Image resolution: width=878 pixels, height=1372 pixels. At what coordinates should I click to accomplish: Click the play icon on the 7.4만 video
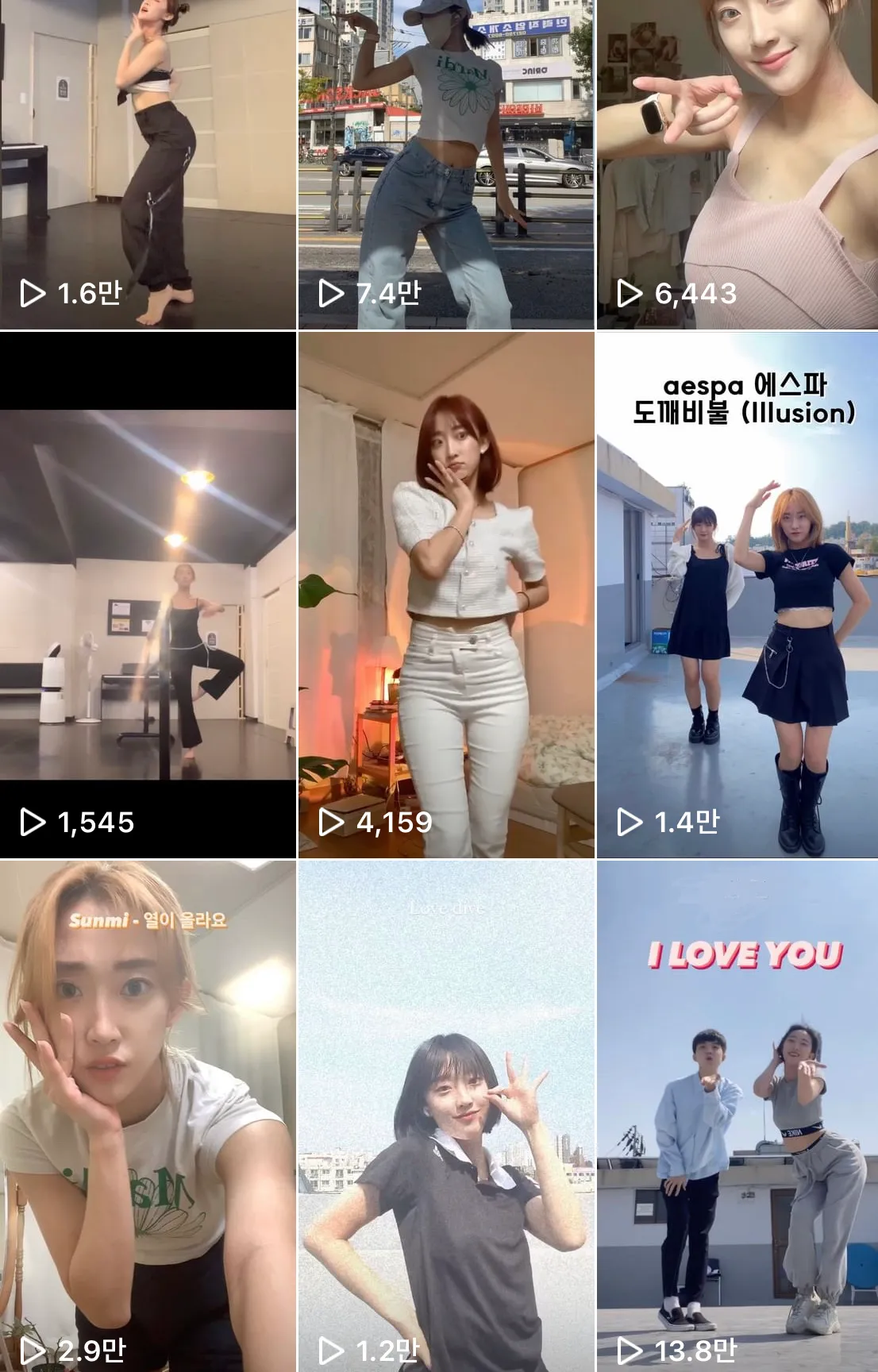click(331, 291)
